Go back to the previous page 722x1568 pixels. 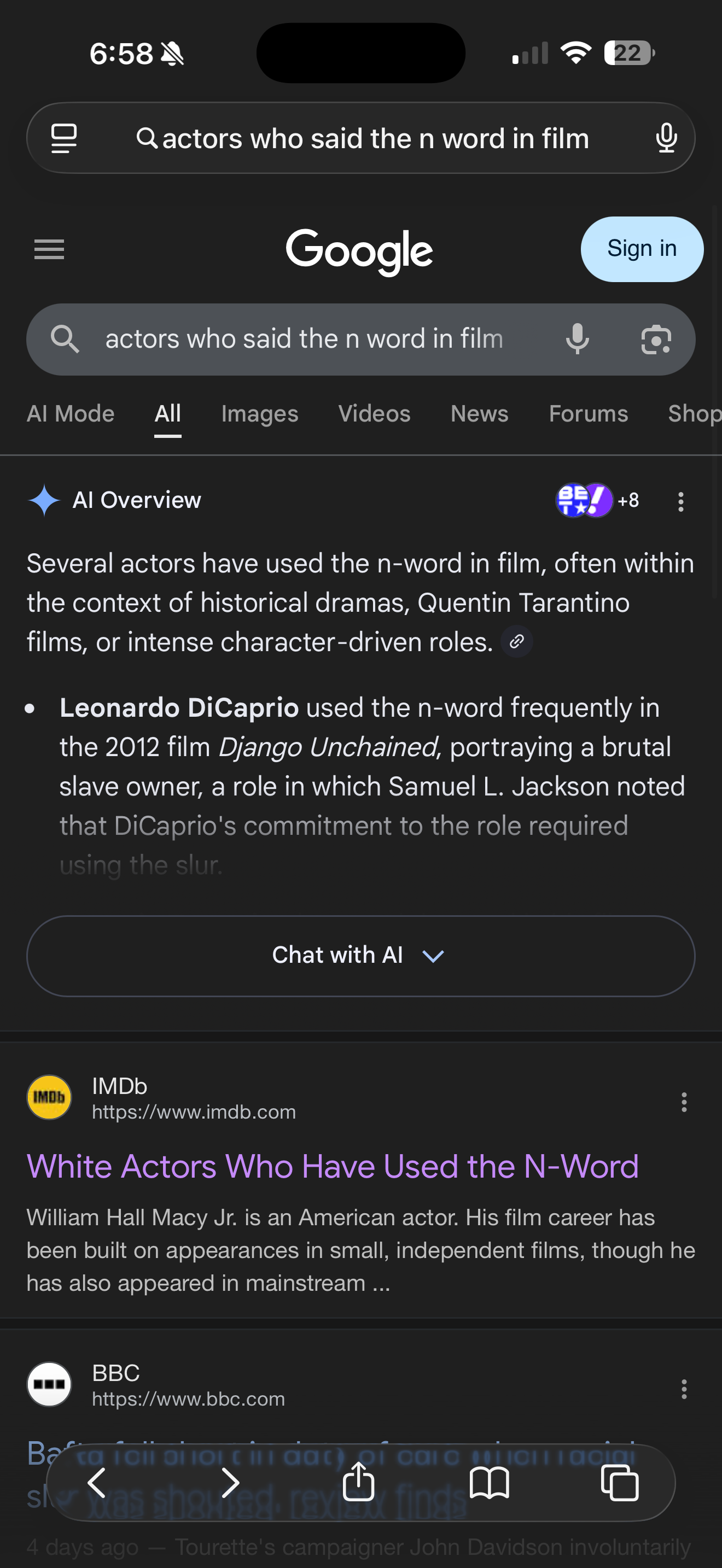tap(97, 1482)
